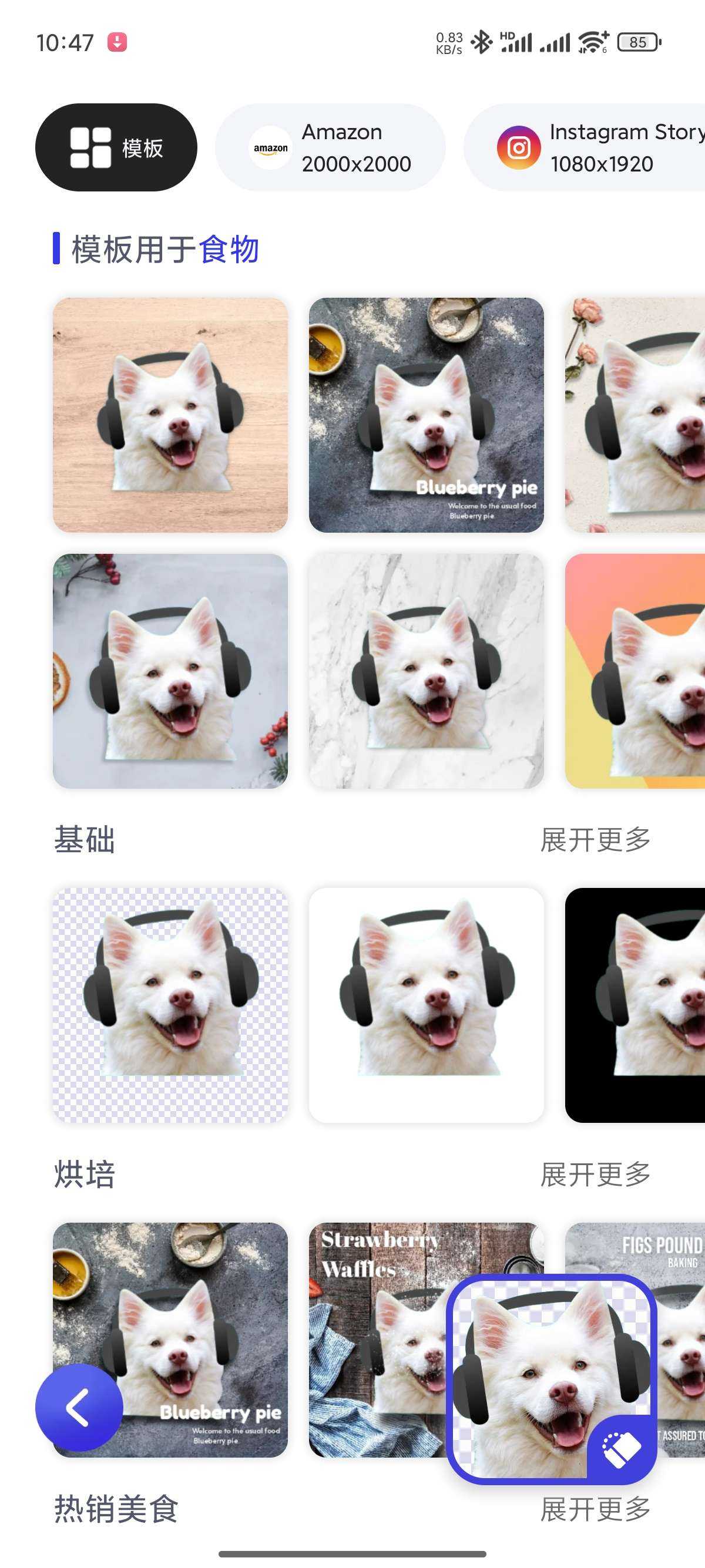Select the gray template with red berries
This screenshot has width=705, height=1568.
[x=170, y=671]
